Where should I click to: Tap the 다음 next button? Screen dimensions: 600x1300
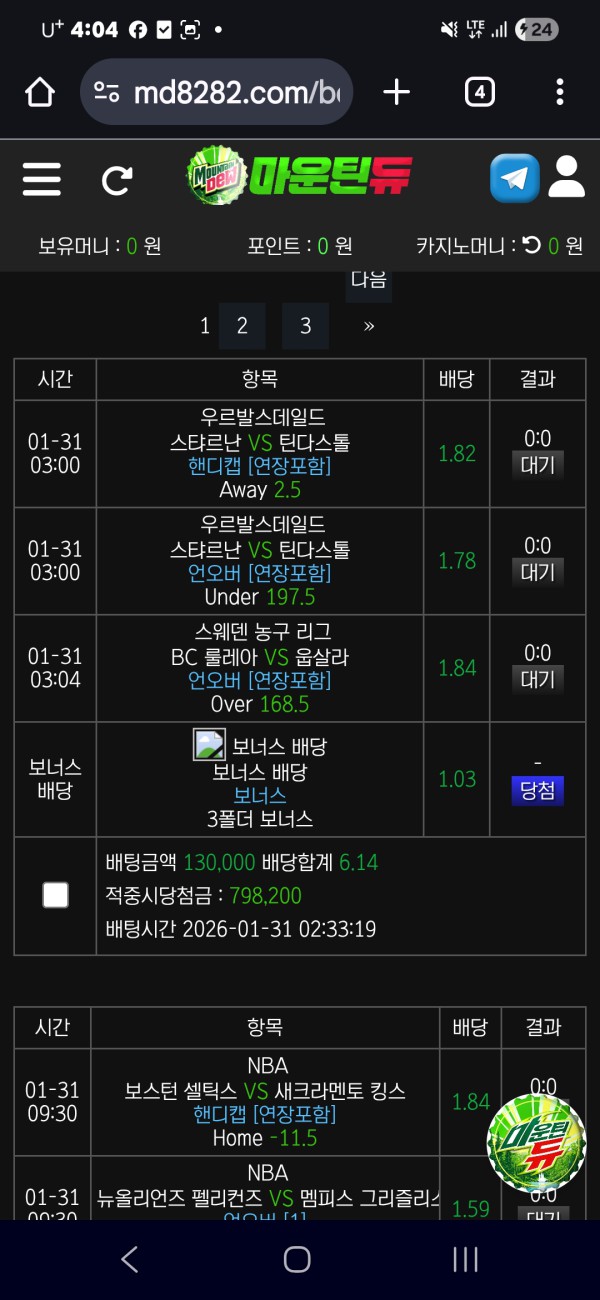(369, 282)
